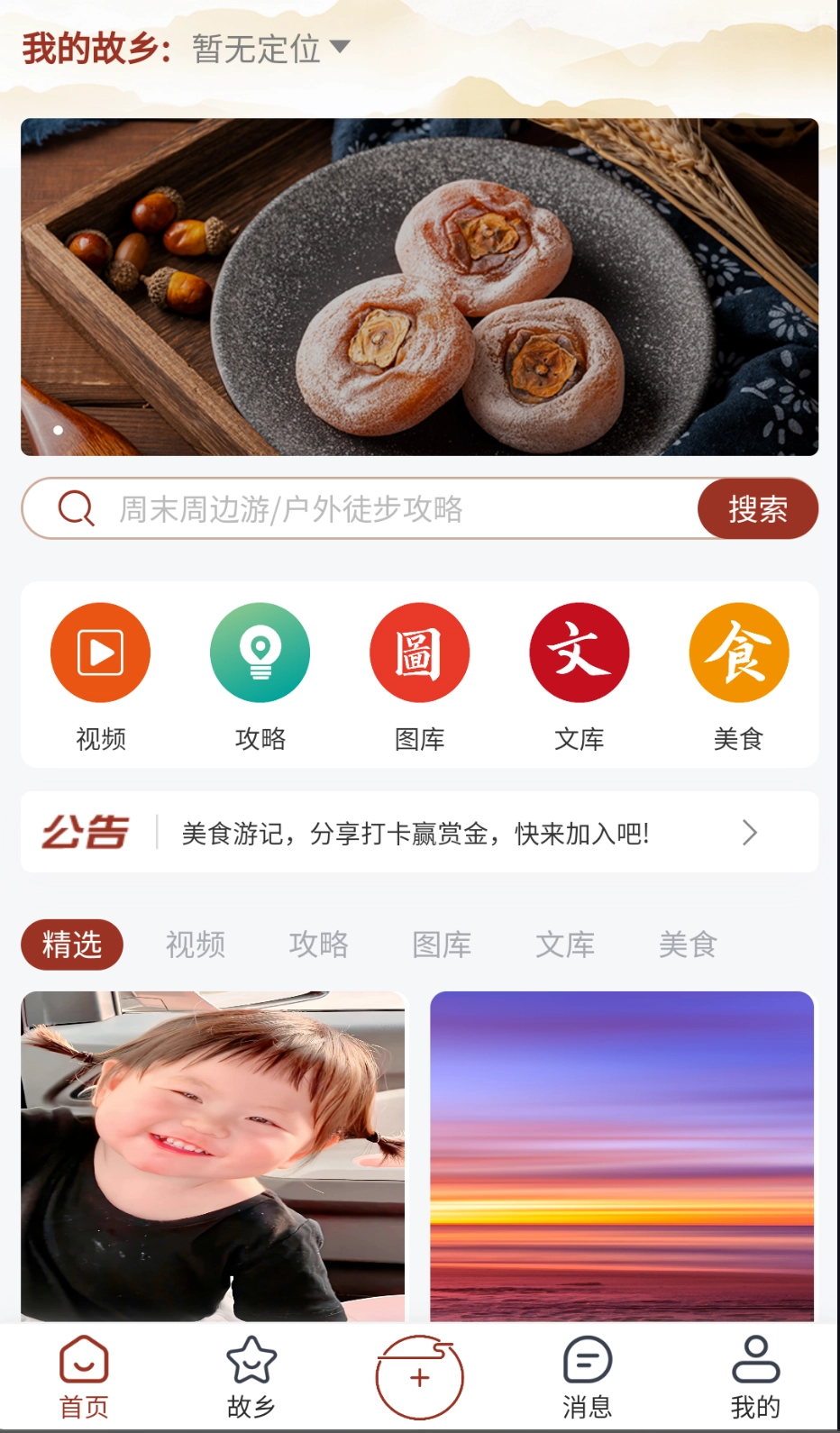This screenshot has width=840, height=1433.
Task: Open the 图库 shortcut icon
Action: tap(419, 653)
